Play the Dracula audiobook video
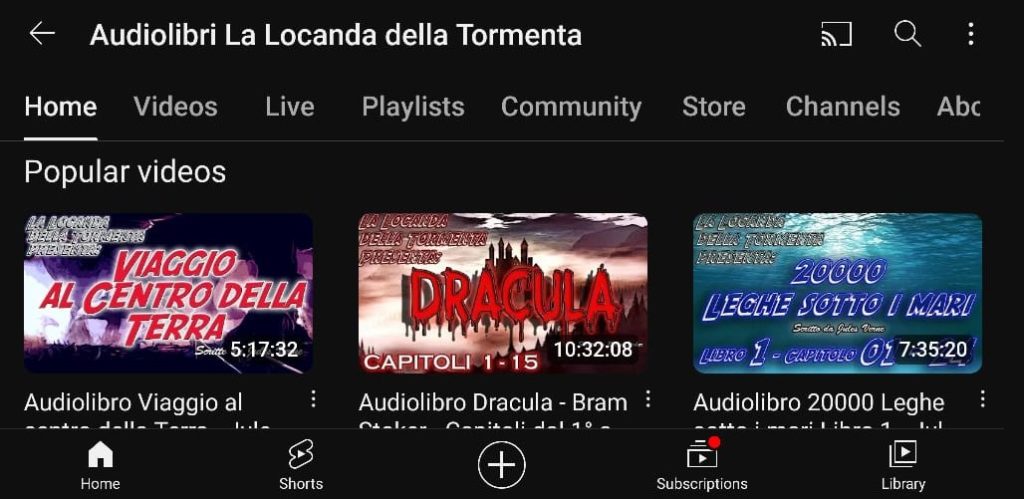Viewport: 1024px width, 499px height. click(x=503, y=293)
